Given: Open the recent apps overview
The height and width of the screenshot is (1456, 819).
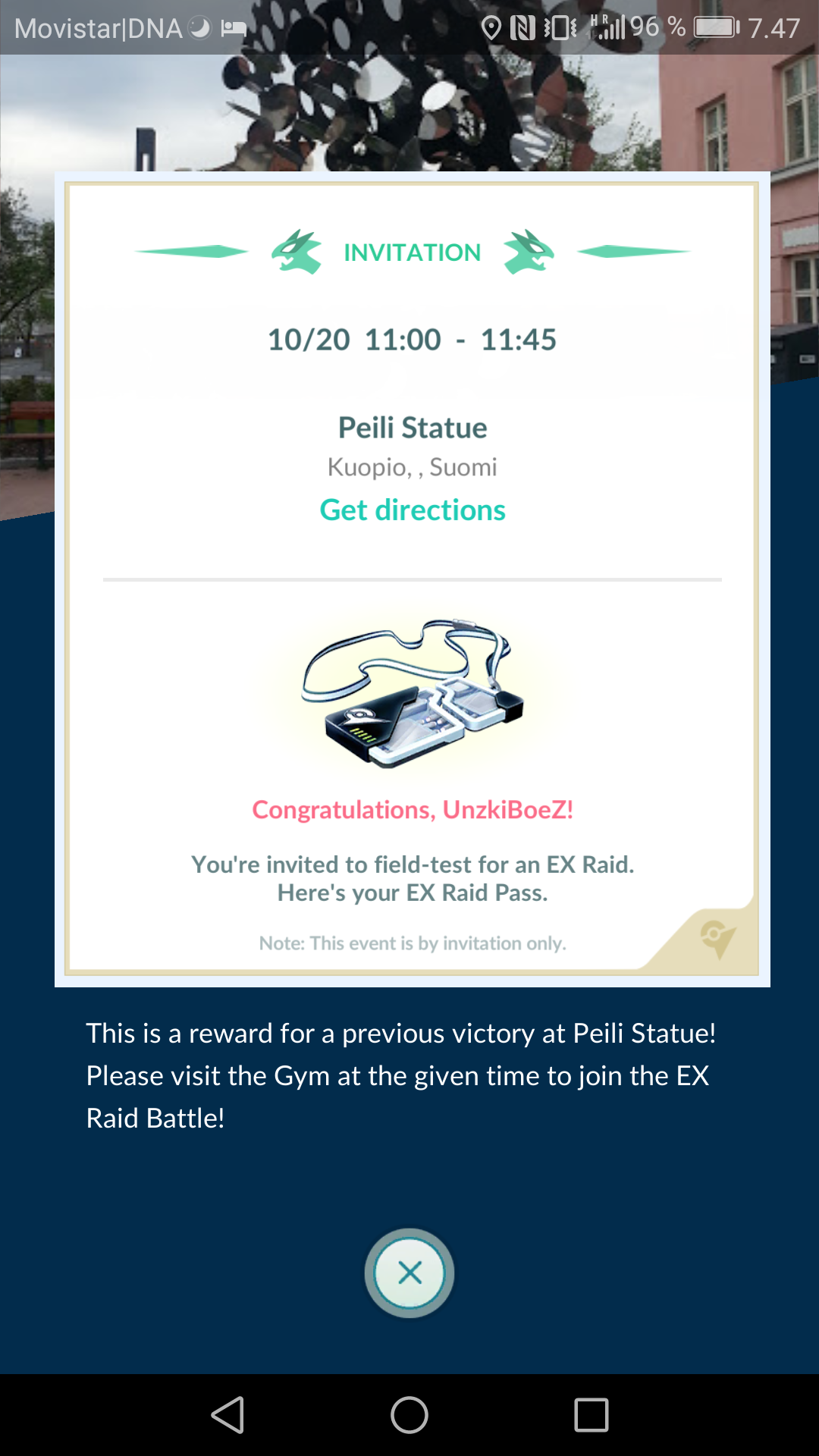Looking at the screenshot, I should (591, 1415).
